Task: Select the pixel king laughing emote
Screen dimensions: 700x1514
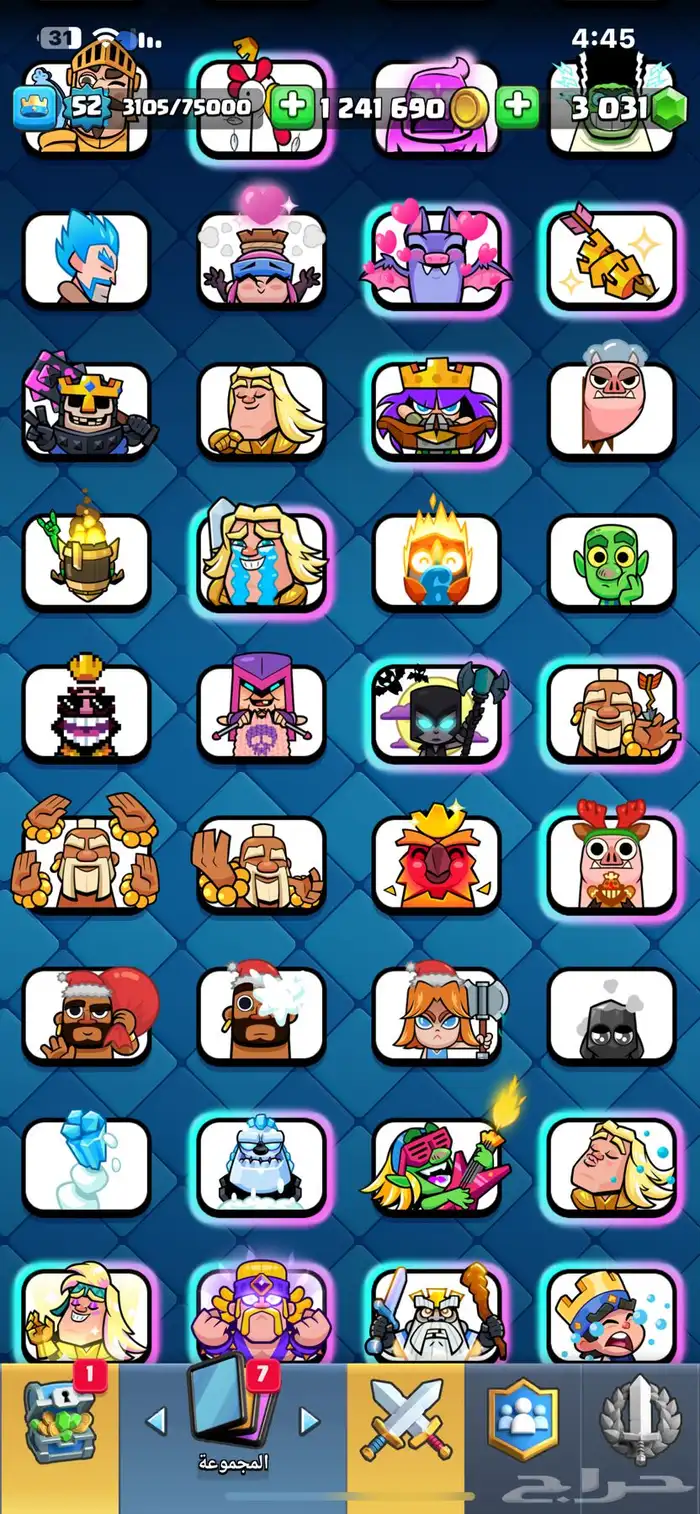Action: coord(86,712)
